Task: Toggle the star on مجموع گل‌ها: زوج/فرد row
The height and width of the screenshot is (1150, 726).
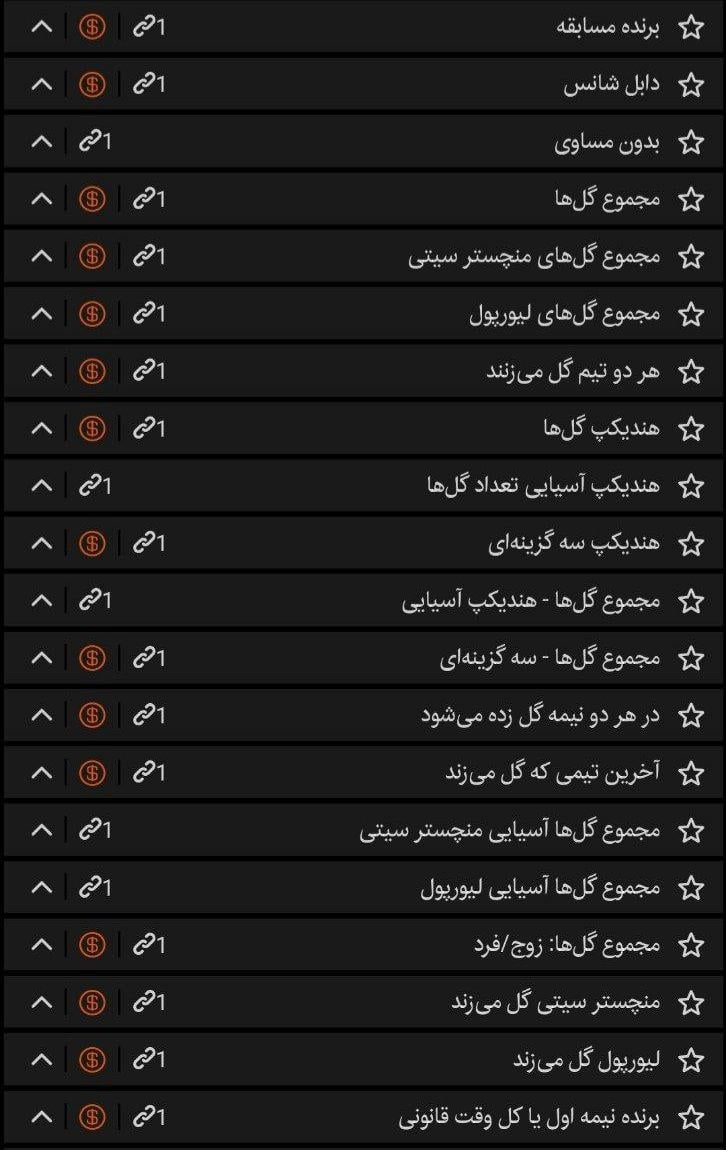Action: pos(690,944)
